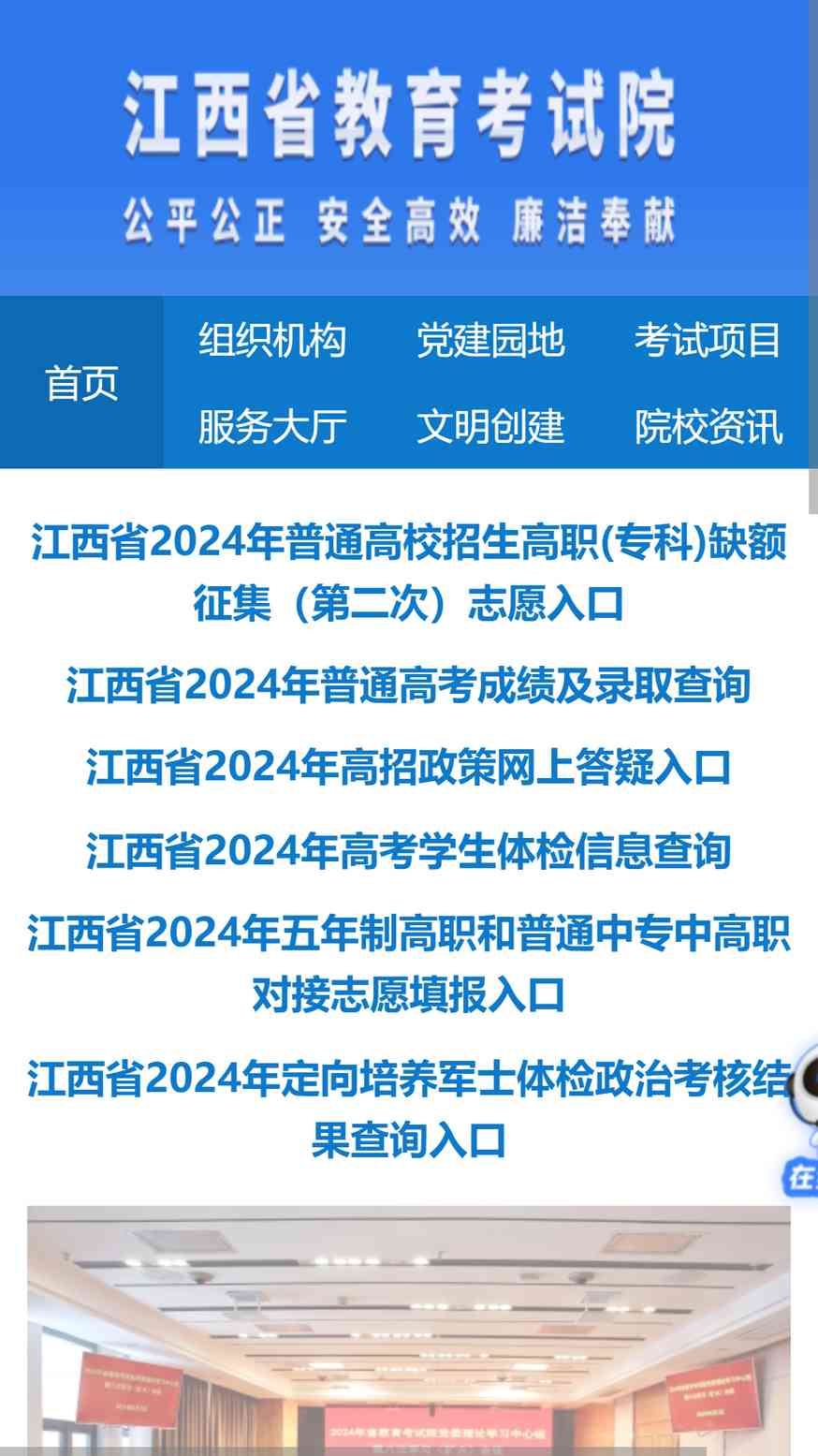Open 2024年普通高考成绩及录取查询 link
The width and height of the screenshot is (818, 1456).
409,685
